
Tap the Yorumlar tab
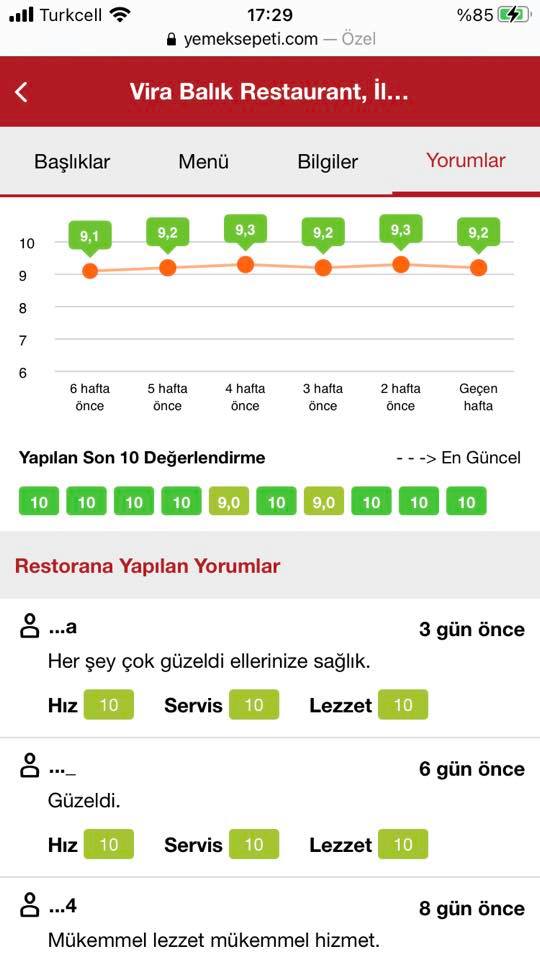(x=466, y=161)
